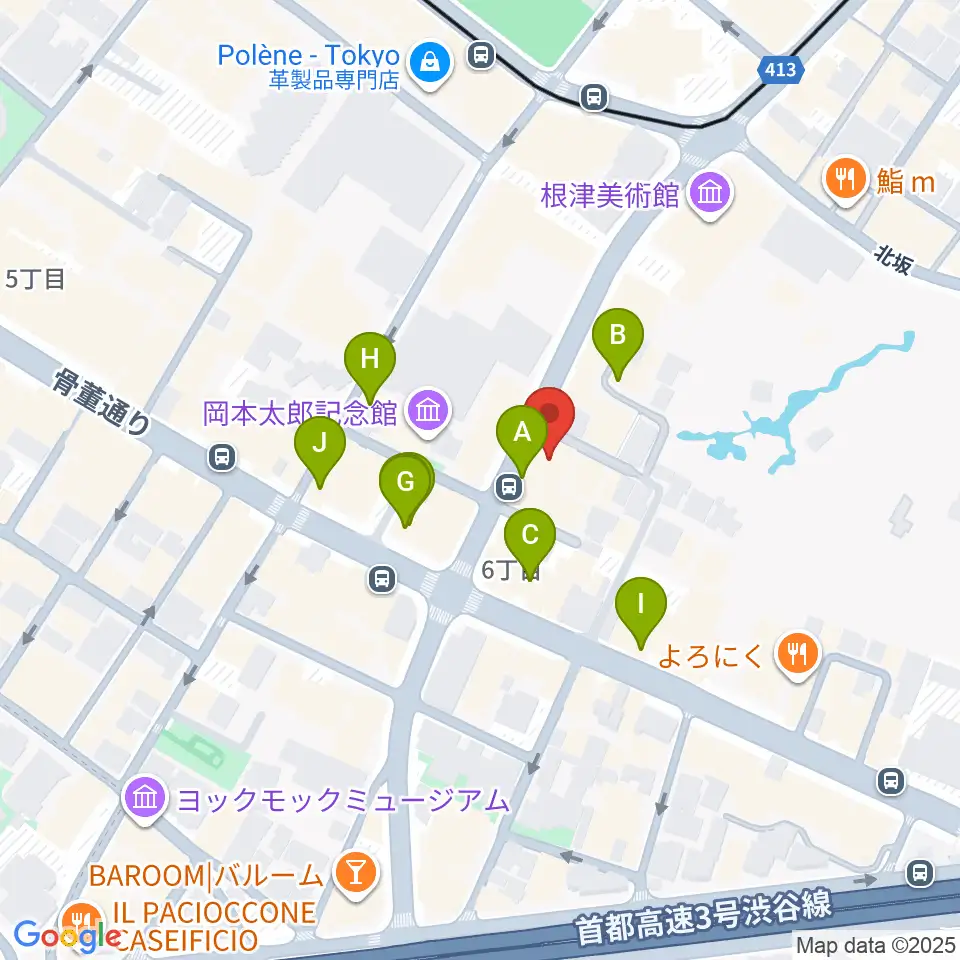Open the green marker labeled I
This screenshot has width=960, height=960.
click(641, 605)
